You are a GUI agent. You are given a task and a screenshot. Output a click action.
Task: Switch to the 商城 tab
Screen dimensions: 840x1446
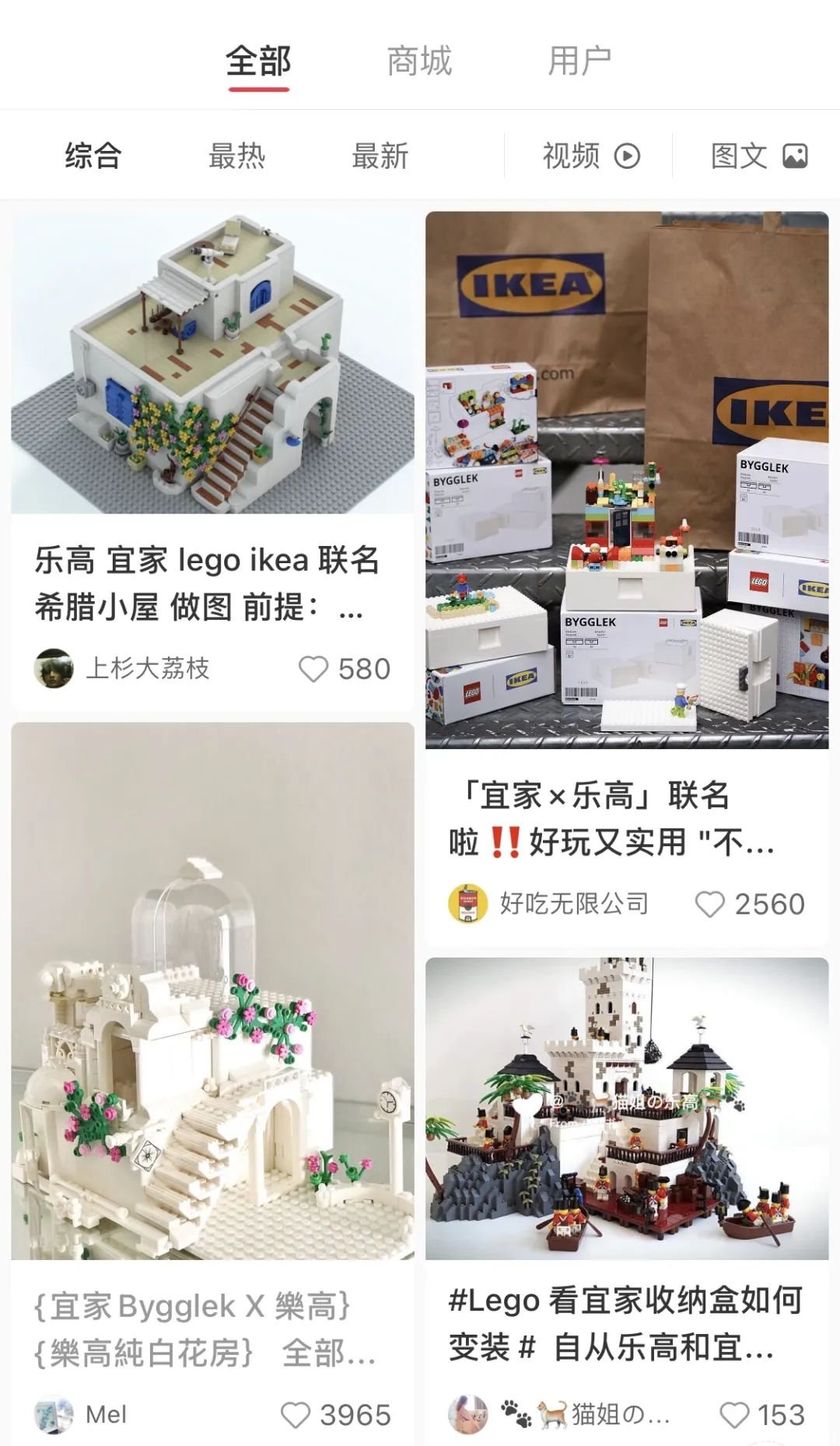[419, 61]
